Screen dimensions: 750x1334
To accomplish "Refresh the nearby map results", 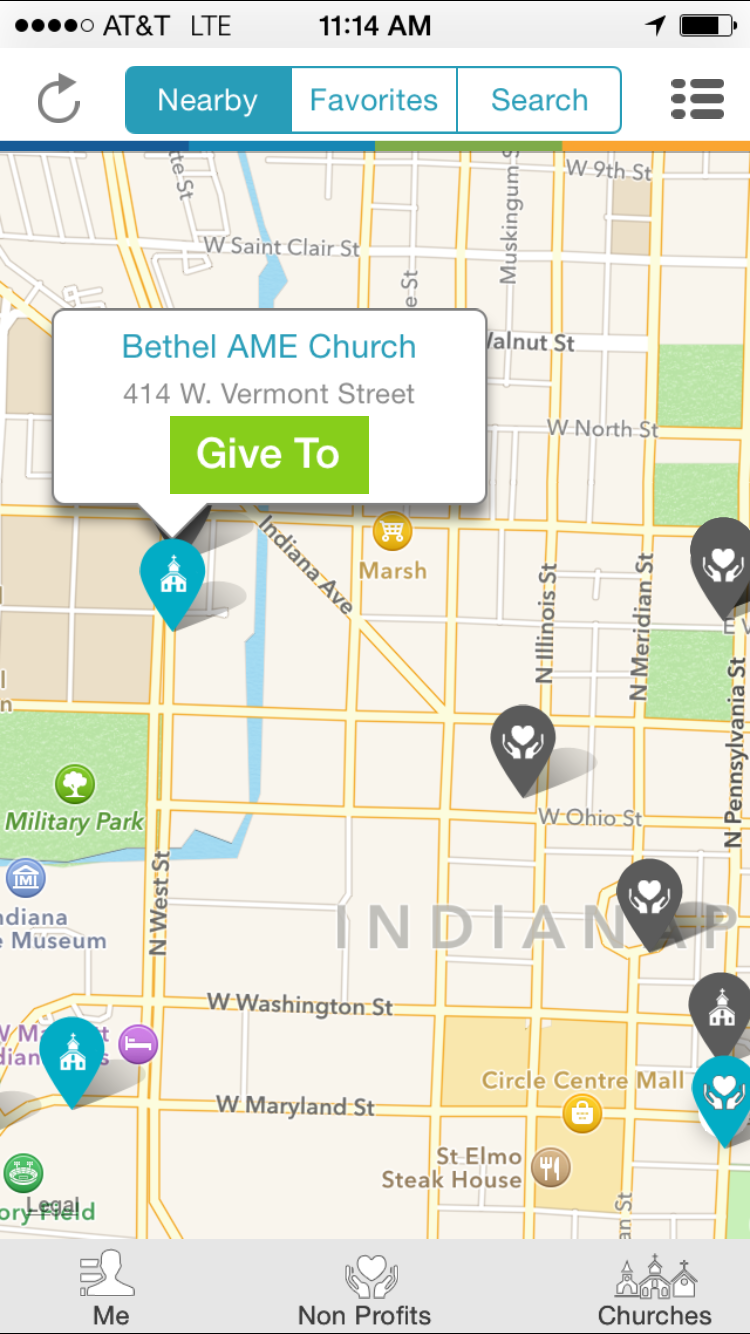I will click(58, 101).
